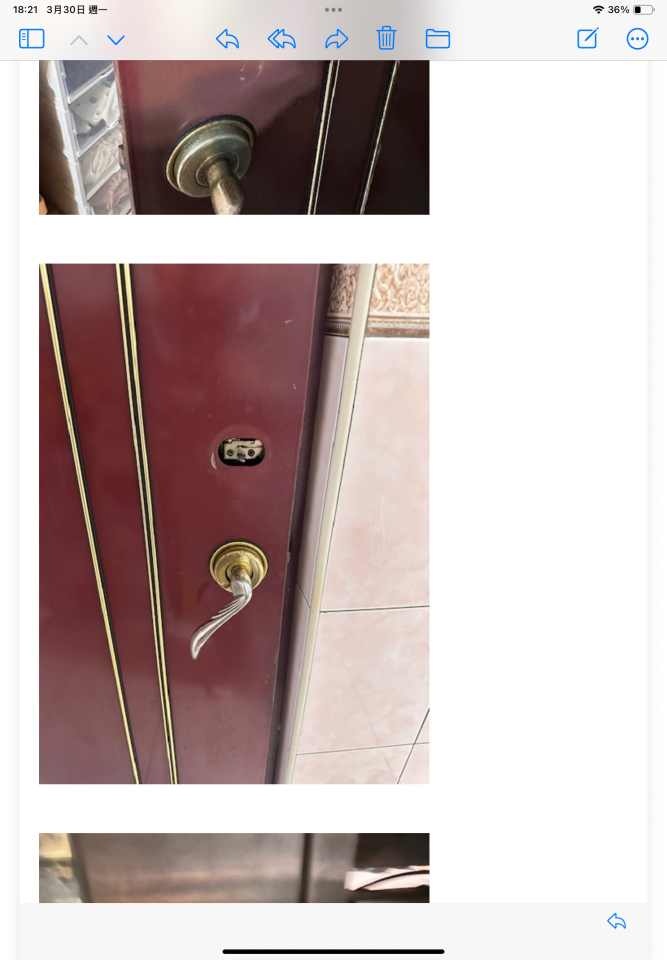Delete this email with trash icon

click(x=387, y=39)
